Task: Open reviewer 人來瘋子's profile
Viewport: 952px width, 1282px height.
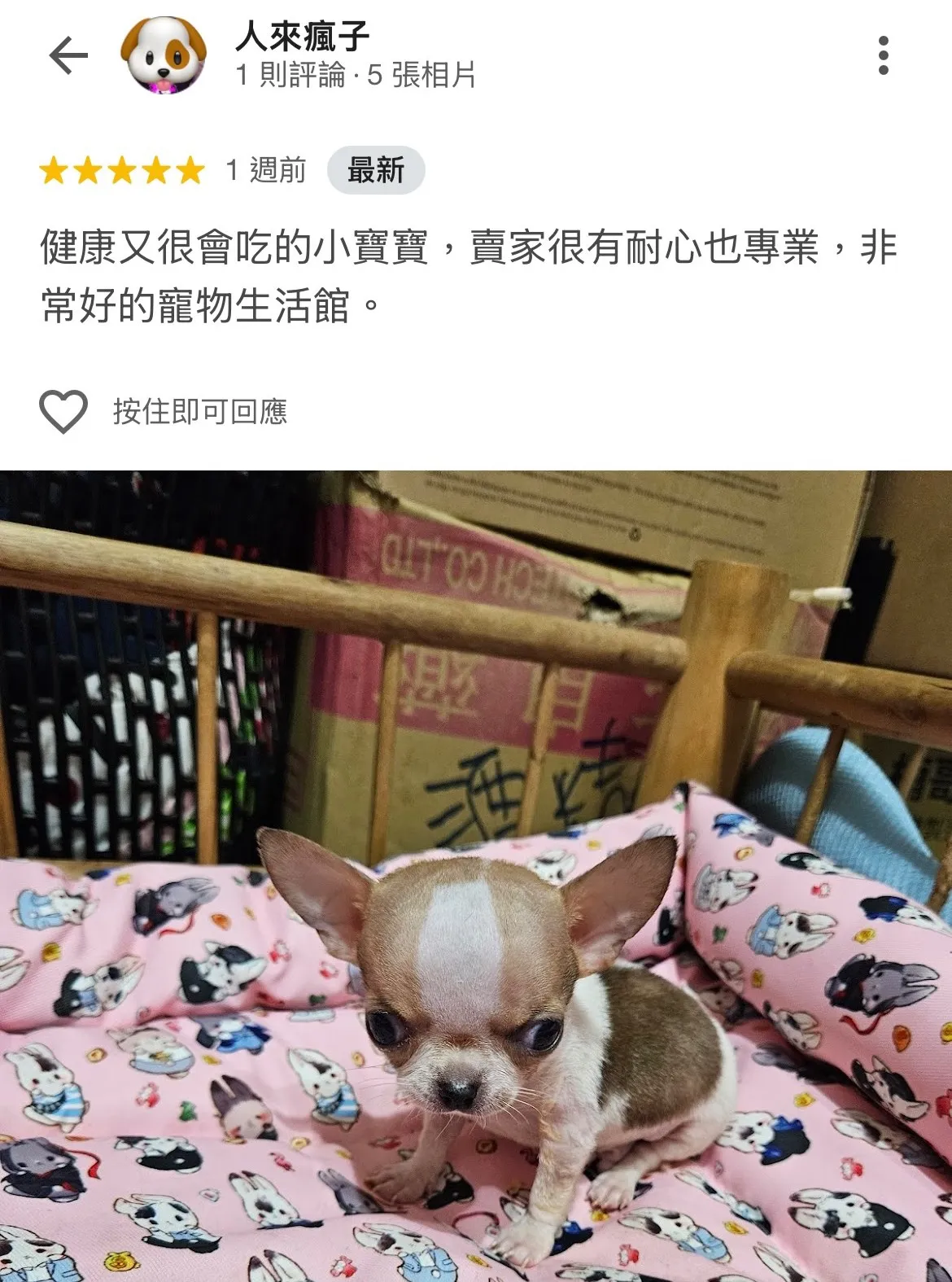Action: pos(303,37)
